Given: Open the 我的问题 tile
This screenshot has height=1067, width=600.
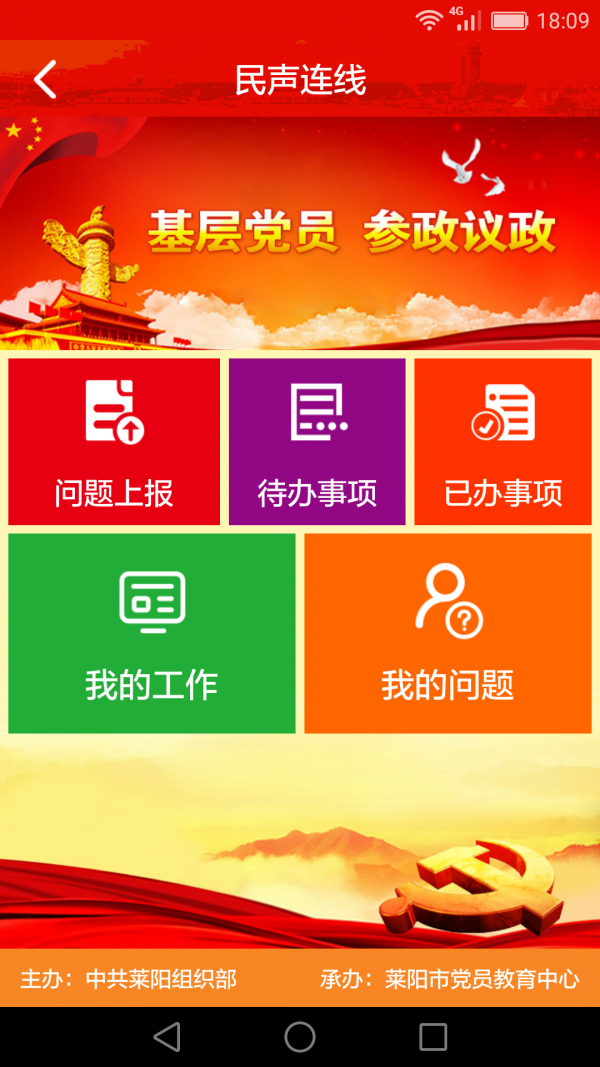Looking at the screenshot, I should pos(448,633).
